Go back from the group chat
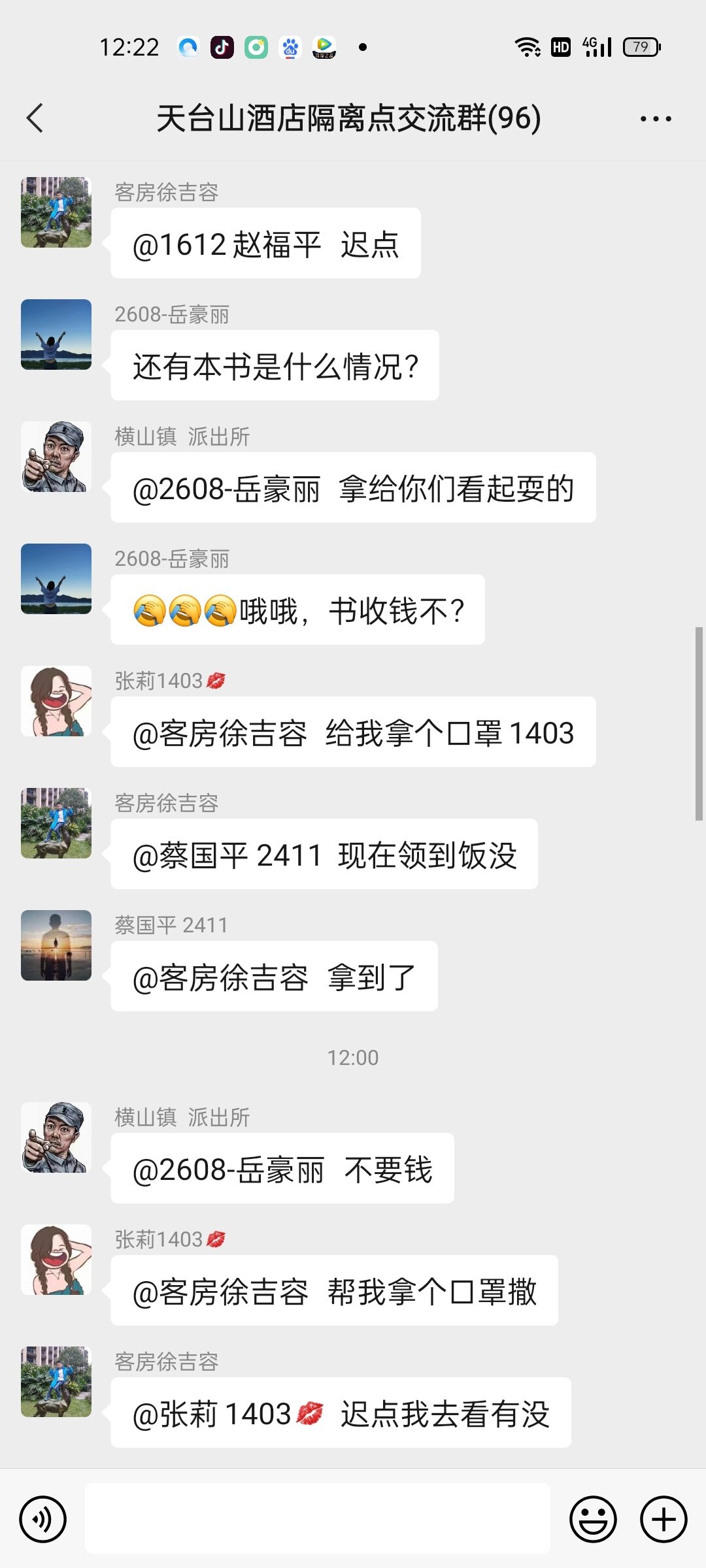Screen dimensions: 706x1568 [35, 118]
